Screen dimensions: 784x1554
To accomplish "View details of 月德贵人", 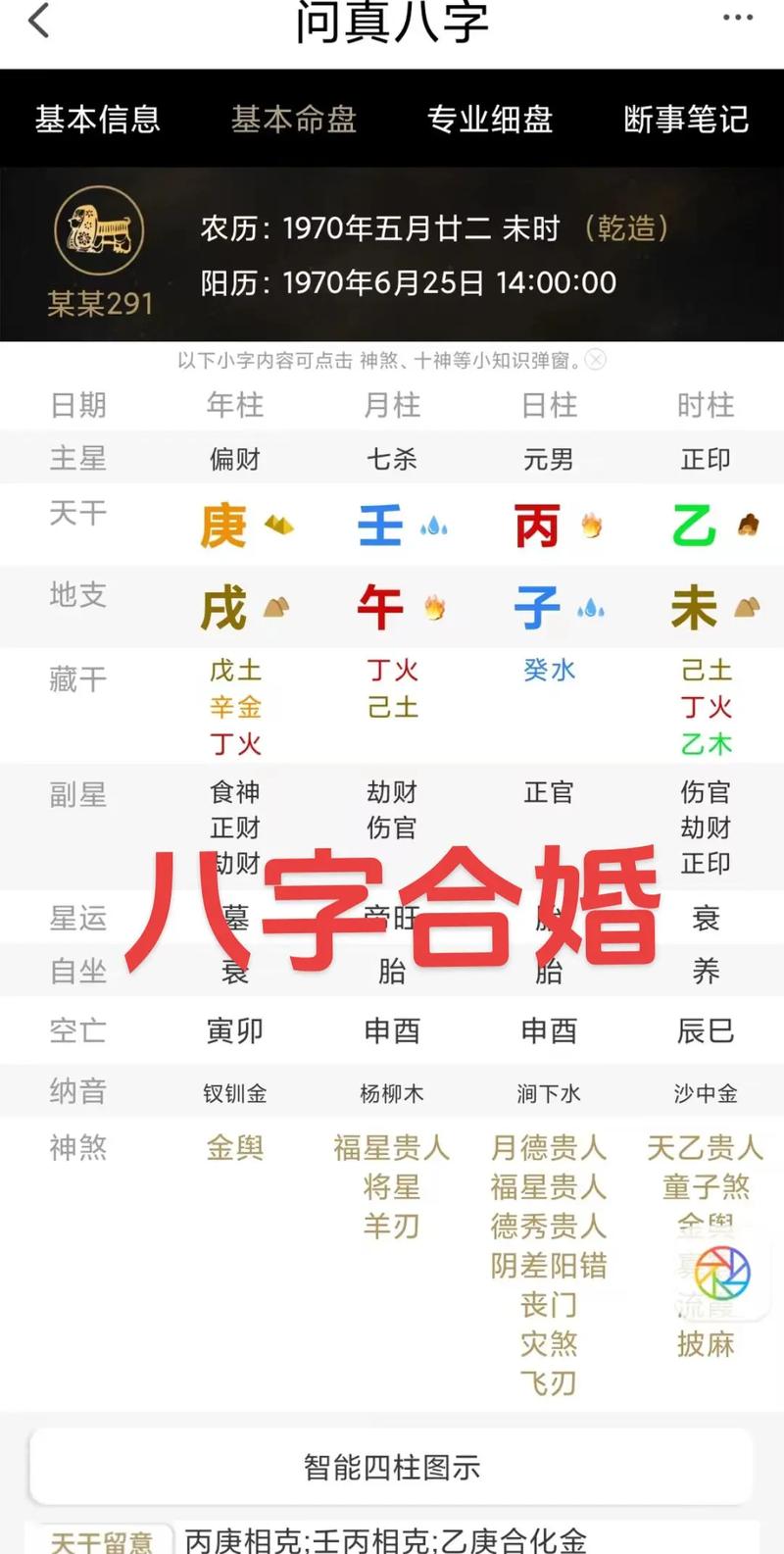I will (549, 1147).
